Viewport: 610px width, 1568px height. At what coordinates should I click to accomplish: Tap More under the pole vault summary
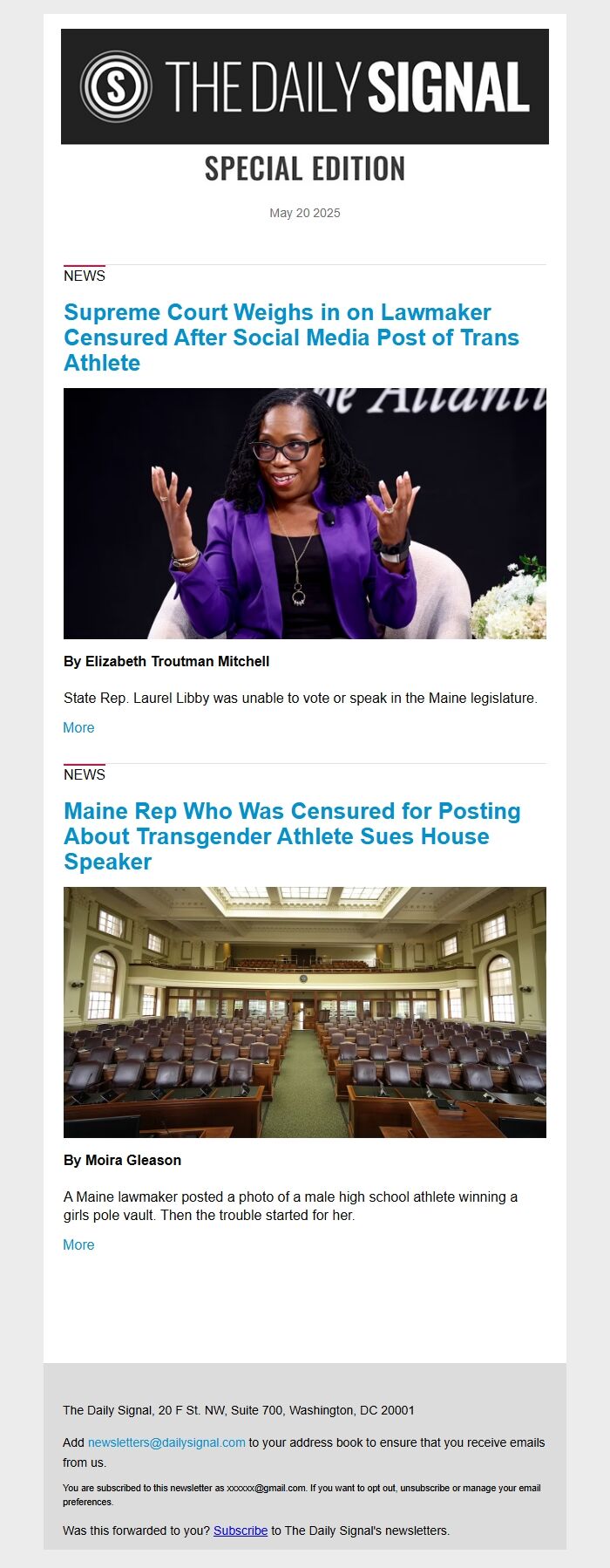click(x=78, y=1245)
